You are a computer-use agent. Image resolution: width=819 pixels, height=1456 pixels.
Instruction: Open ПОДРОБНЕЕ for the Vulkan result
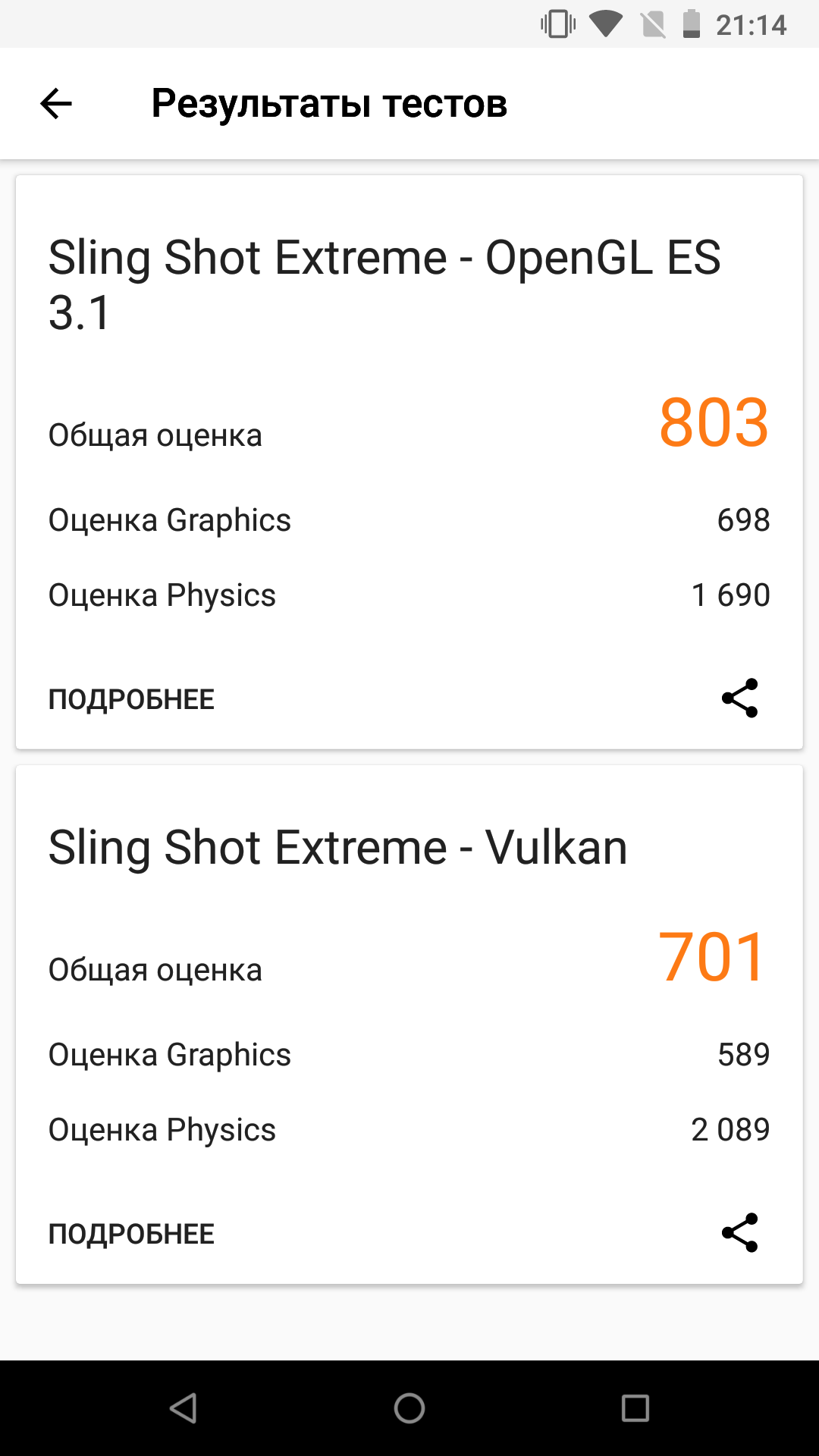[131, 1234]
